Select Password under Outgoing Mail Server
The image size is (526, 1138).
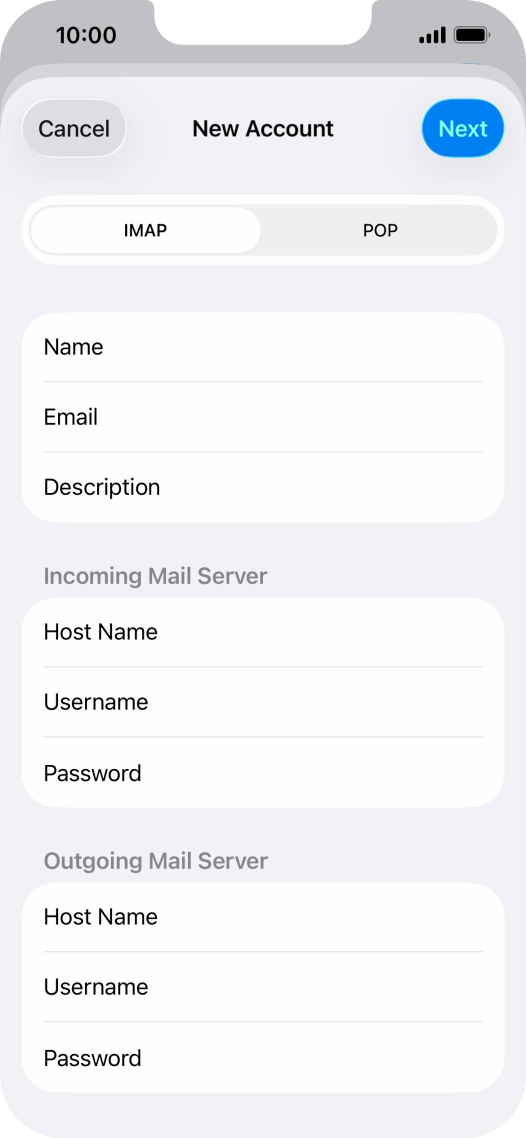tap(263, 1058)
